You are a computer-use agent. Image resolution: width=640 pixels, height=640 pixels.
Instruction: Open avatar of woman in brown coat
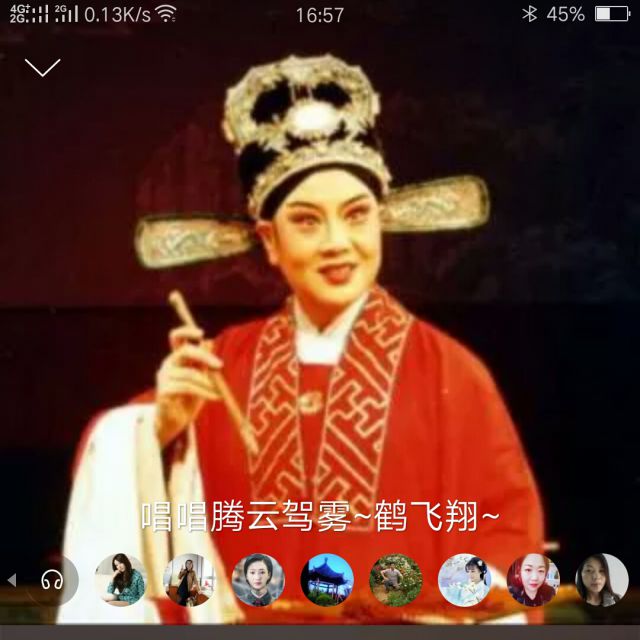pos(189,580)
